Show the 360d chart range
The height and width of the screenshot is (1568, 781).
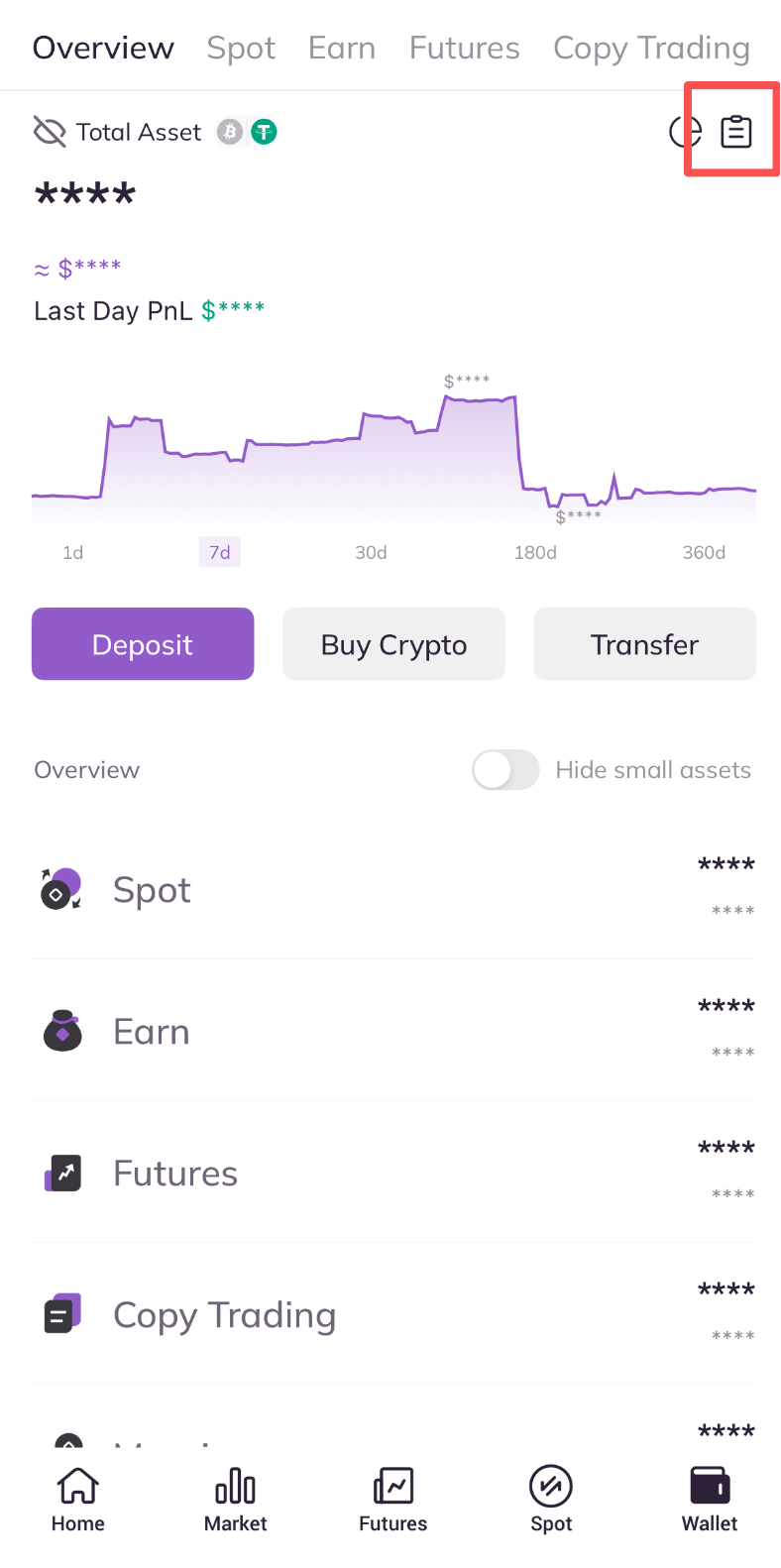704,552
